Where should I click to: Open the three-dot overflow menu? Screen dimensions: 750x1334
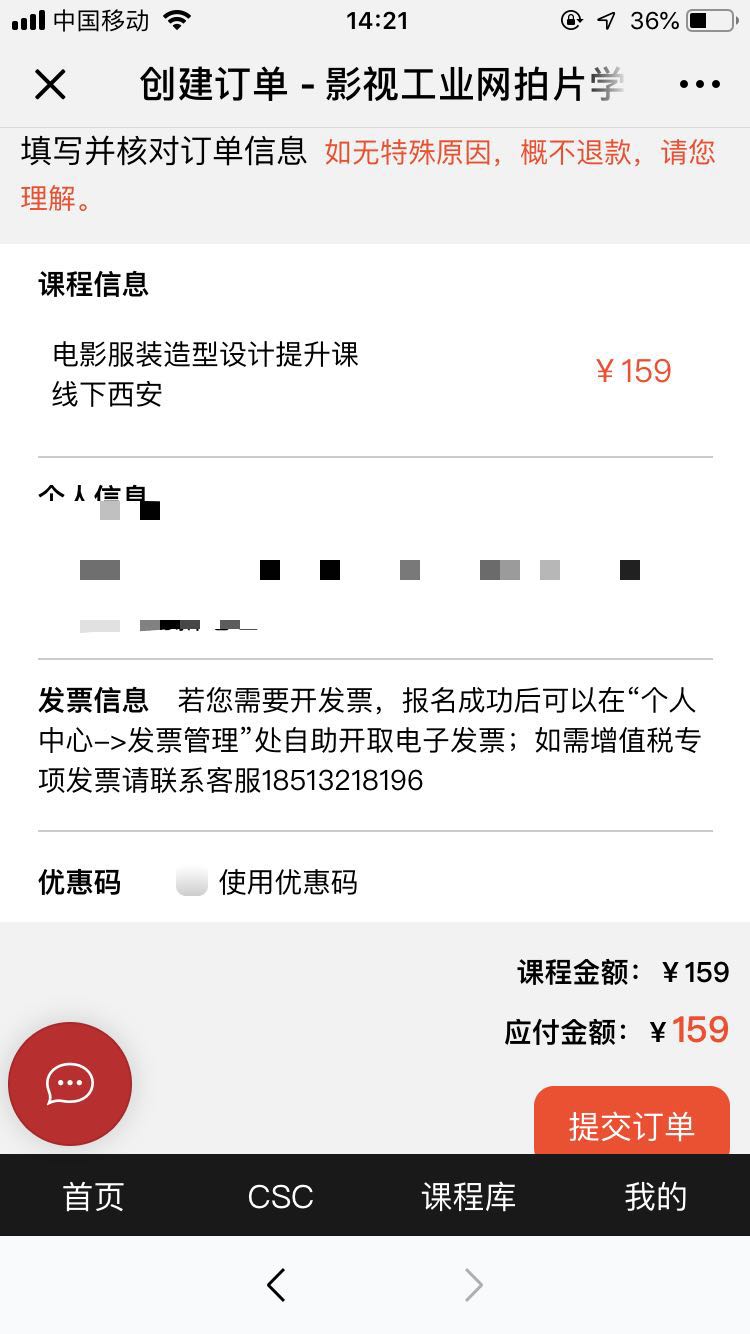tap(699, 85)
